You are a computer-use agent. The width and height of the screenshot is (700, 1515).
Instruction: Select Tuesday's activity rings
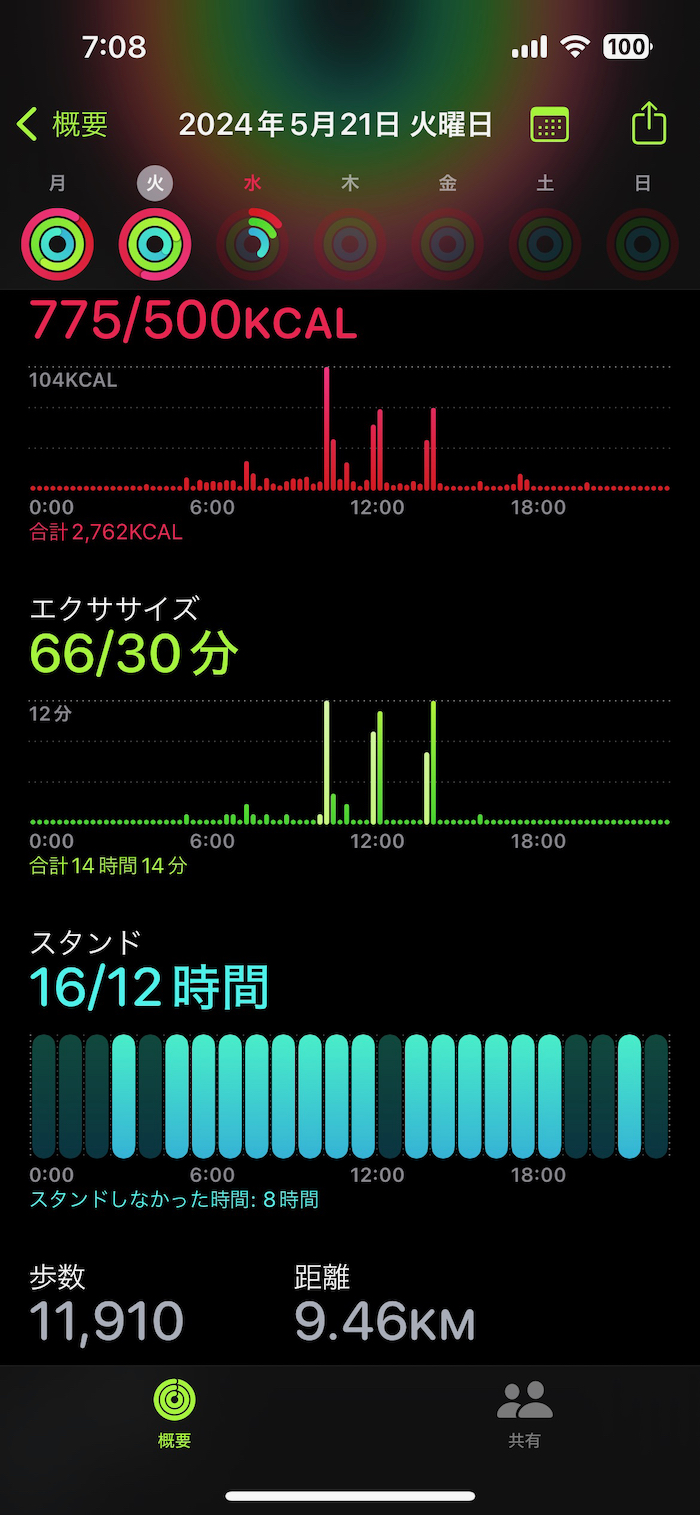click(155, 243)
